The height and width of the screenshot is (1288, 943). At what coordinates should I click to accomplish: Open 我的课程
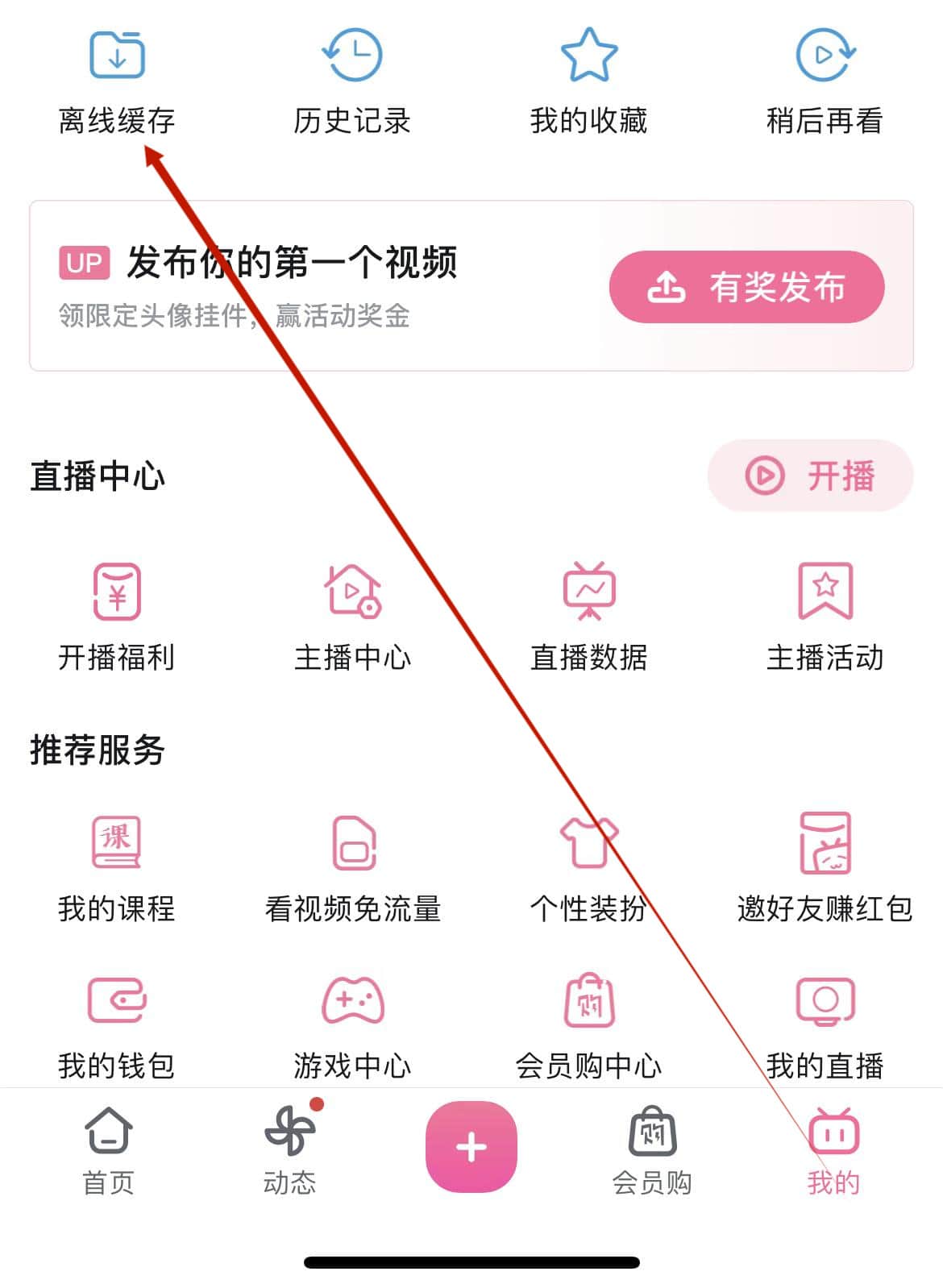click(x=117, y=867)
